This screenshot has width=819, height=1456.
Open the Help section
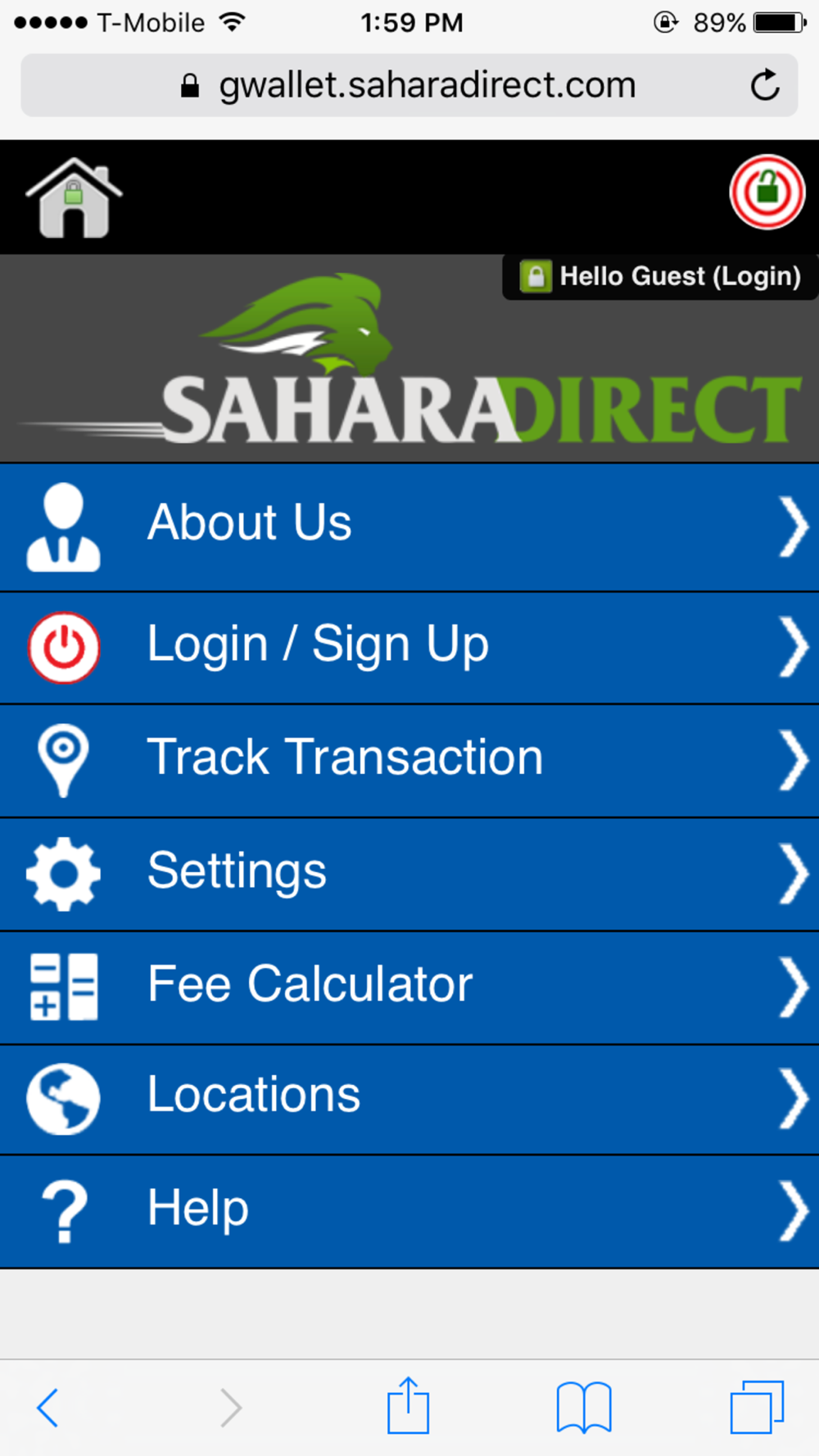tap(409, 1211)
